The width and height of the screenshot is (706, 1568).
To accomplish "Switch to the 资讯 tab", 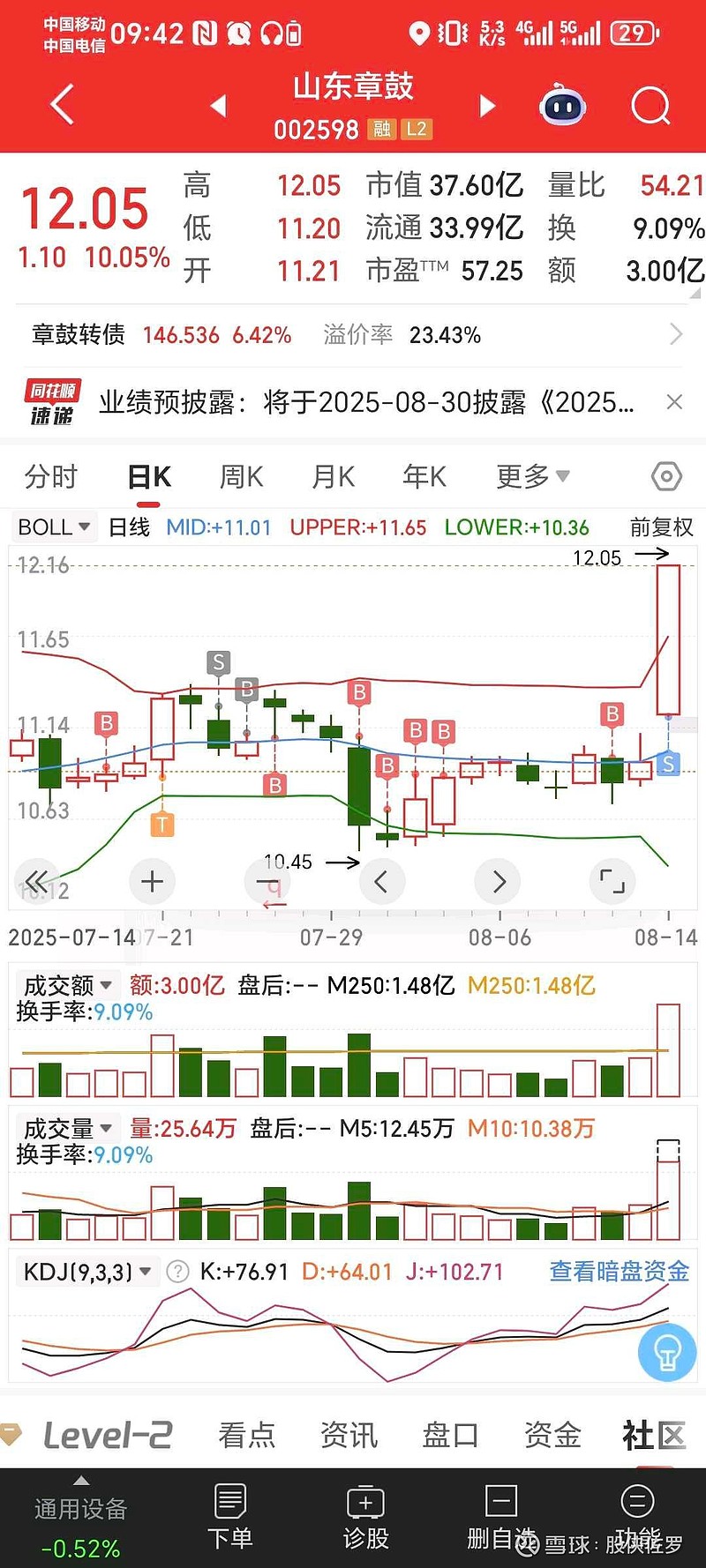I will [349, 1435].
